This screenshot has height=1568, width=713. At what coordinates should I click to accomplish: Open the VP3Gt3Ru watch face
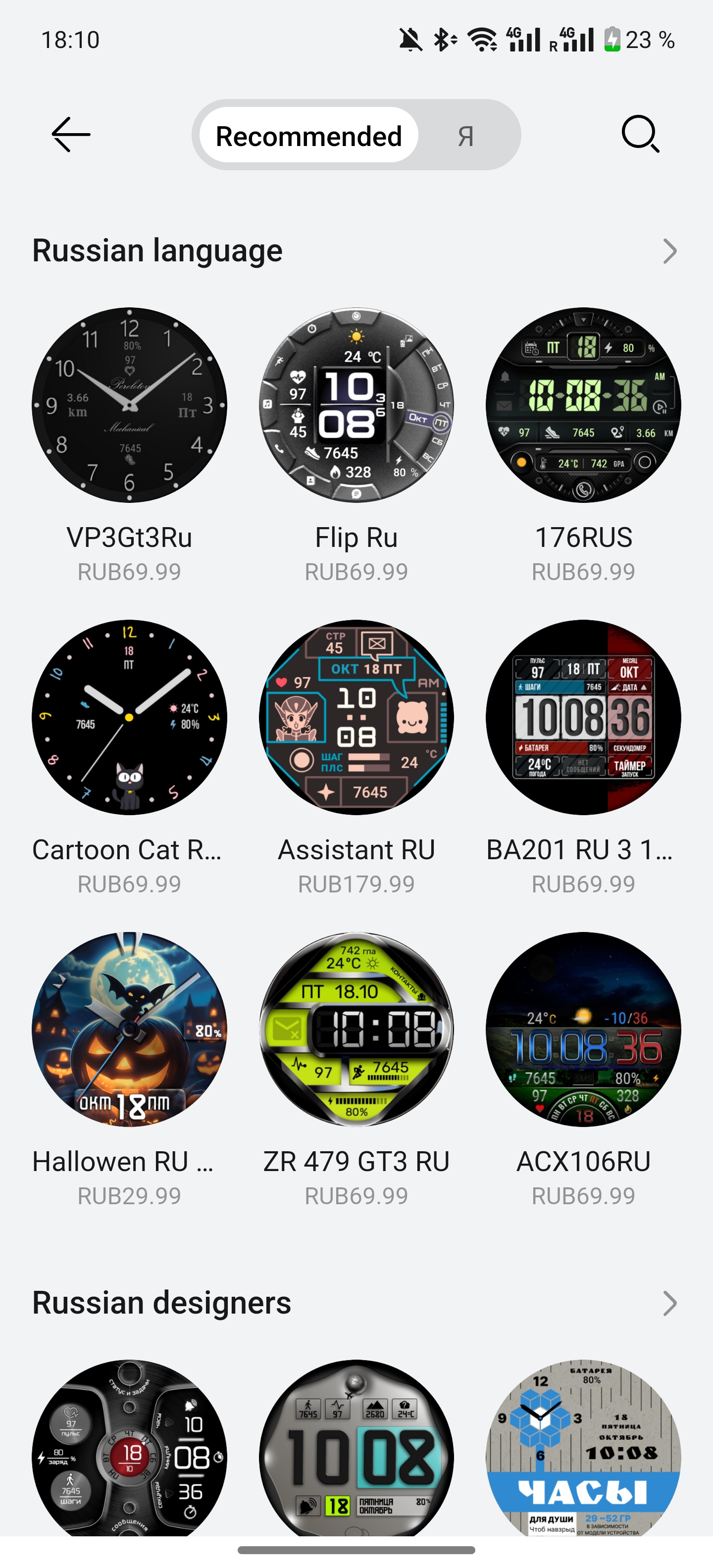pos(129,405)
